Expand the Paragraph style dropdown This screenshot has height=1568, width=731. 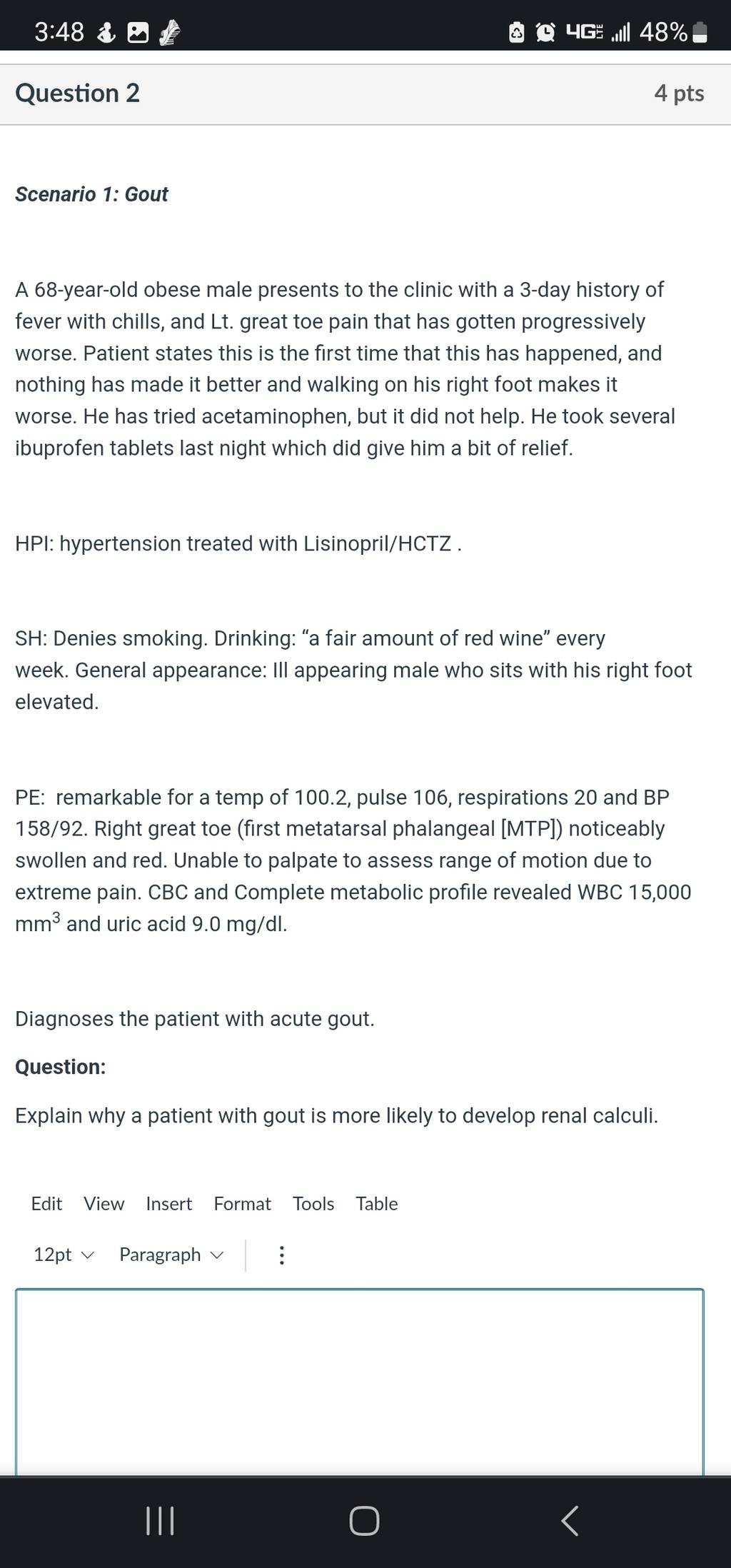click(171, 1255)
